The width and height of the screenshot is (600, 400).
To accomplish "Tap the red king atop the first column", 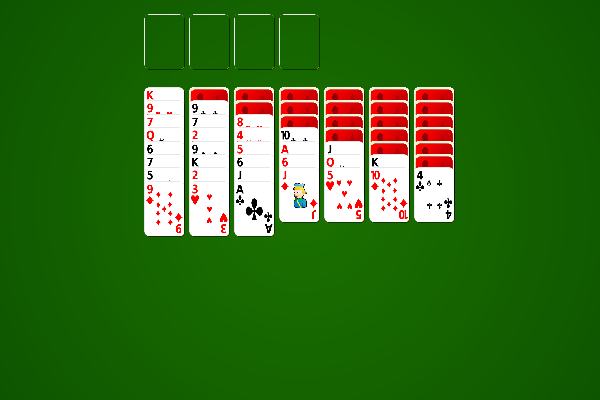I will 163,94.
